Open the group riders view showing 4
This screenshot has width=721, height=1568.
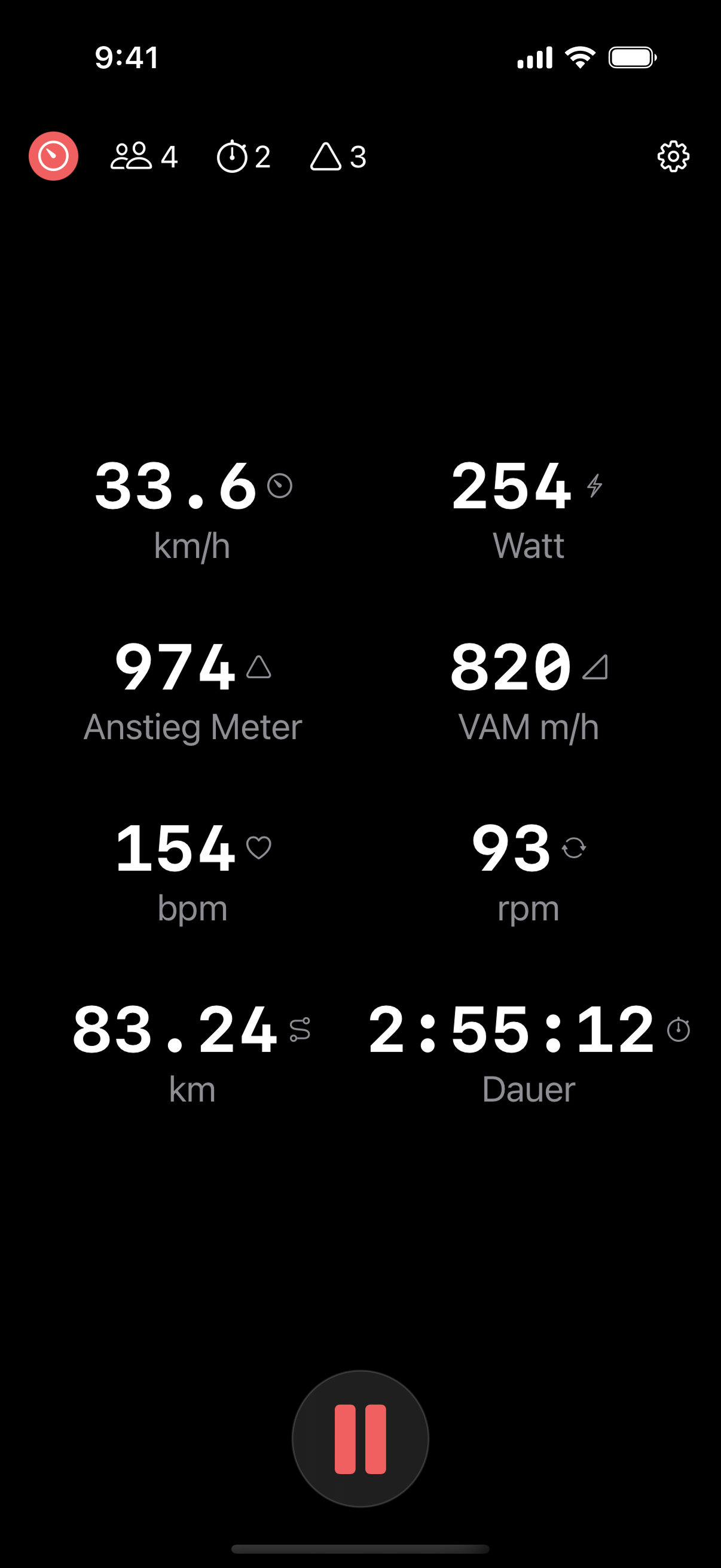coord(142,157)
